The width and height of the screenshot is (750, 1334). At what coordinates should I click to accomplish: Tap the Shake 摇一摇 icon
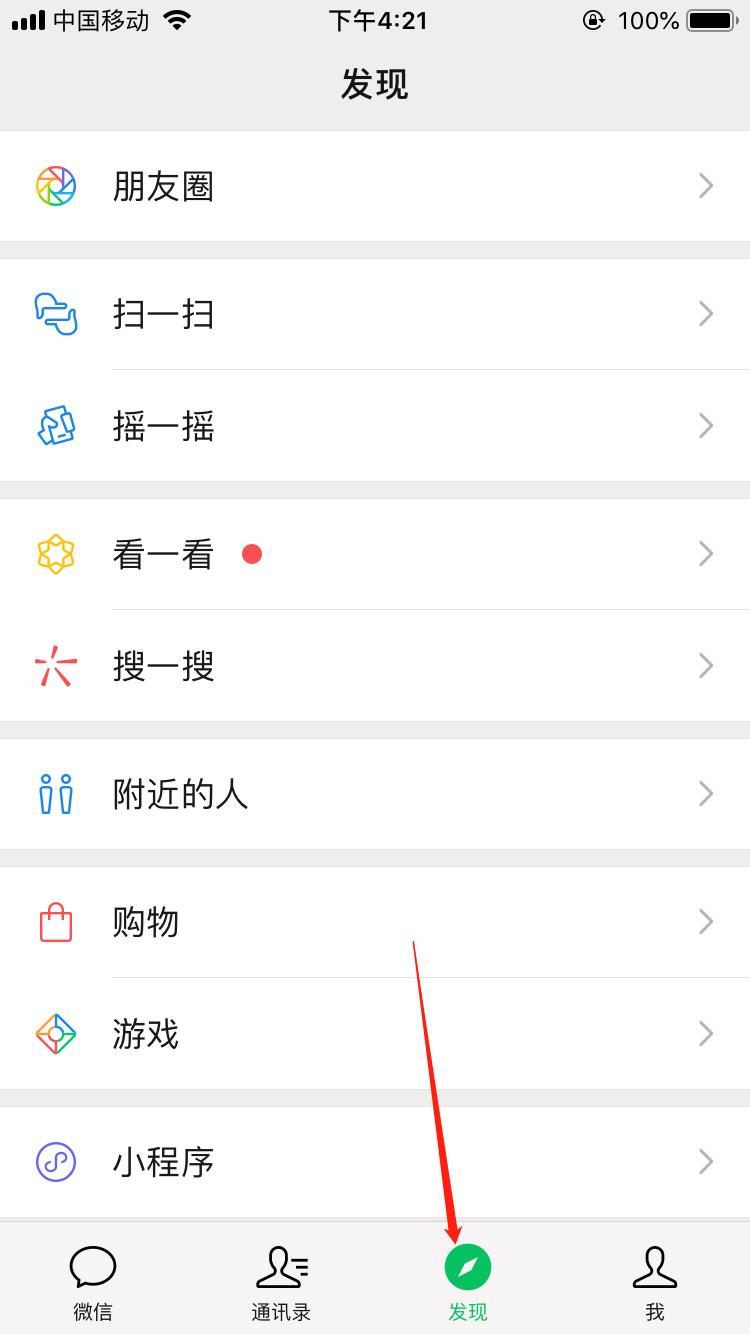pos(56,426)
